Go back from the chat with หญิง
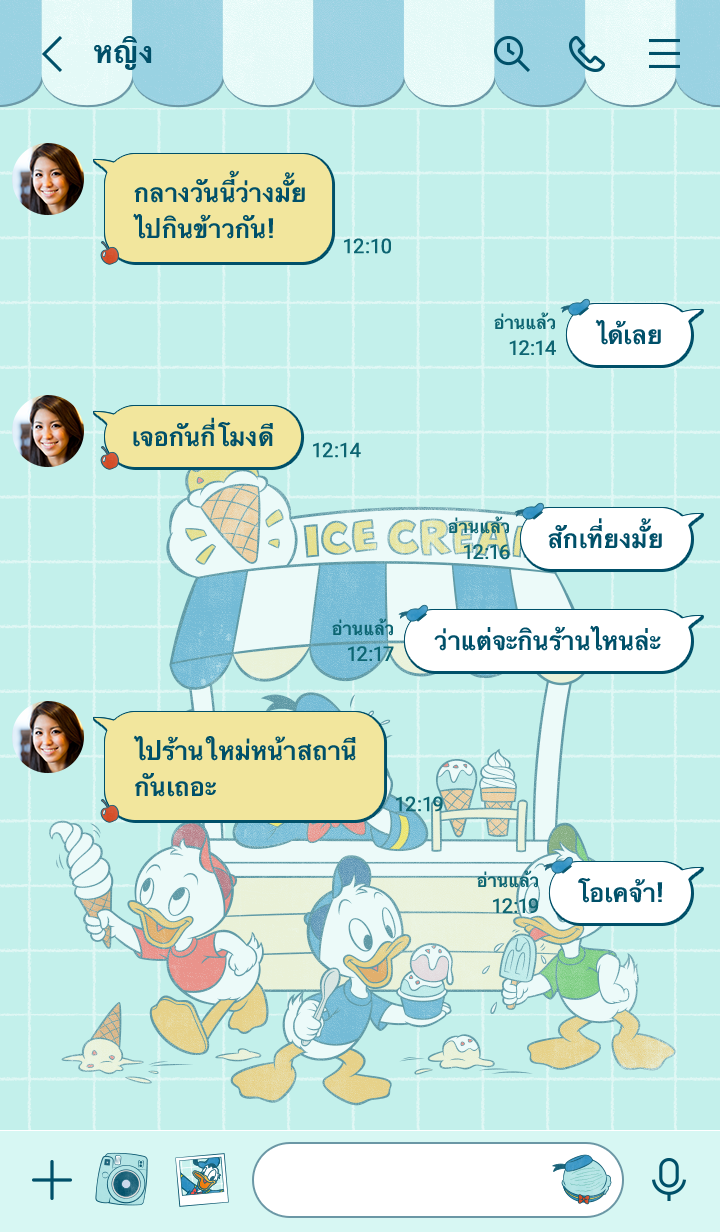 click(x=52, y=54)
